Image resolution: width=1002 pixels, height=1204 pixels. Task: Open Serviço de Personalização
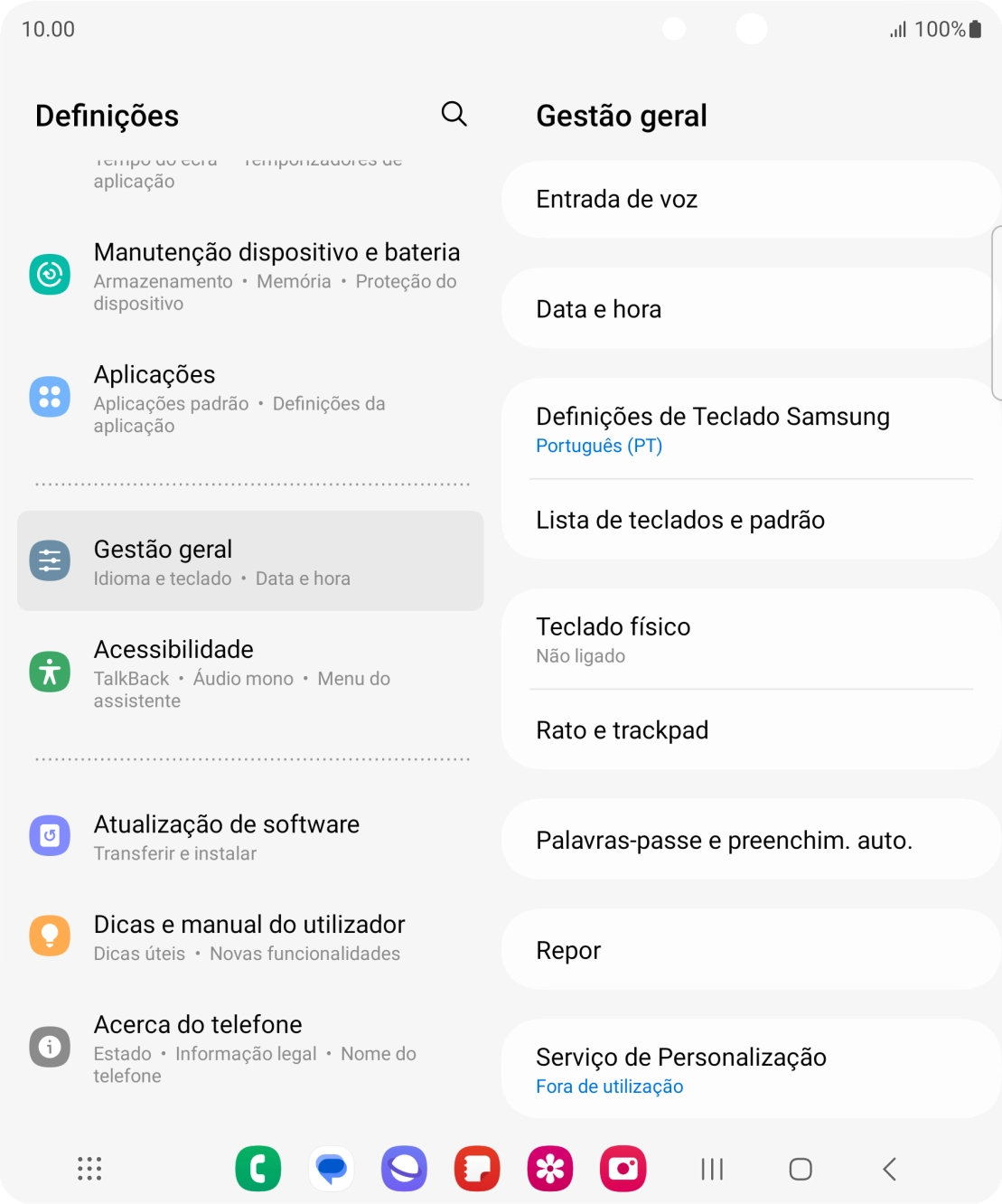tap(750, 1069)
